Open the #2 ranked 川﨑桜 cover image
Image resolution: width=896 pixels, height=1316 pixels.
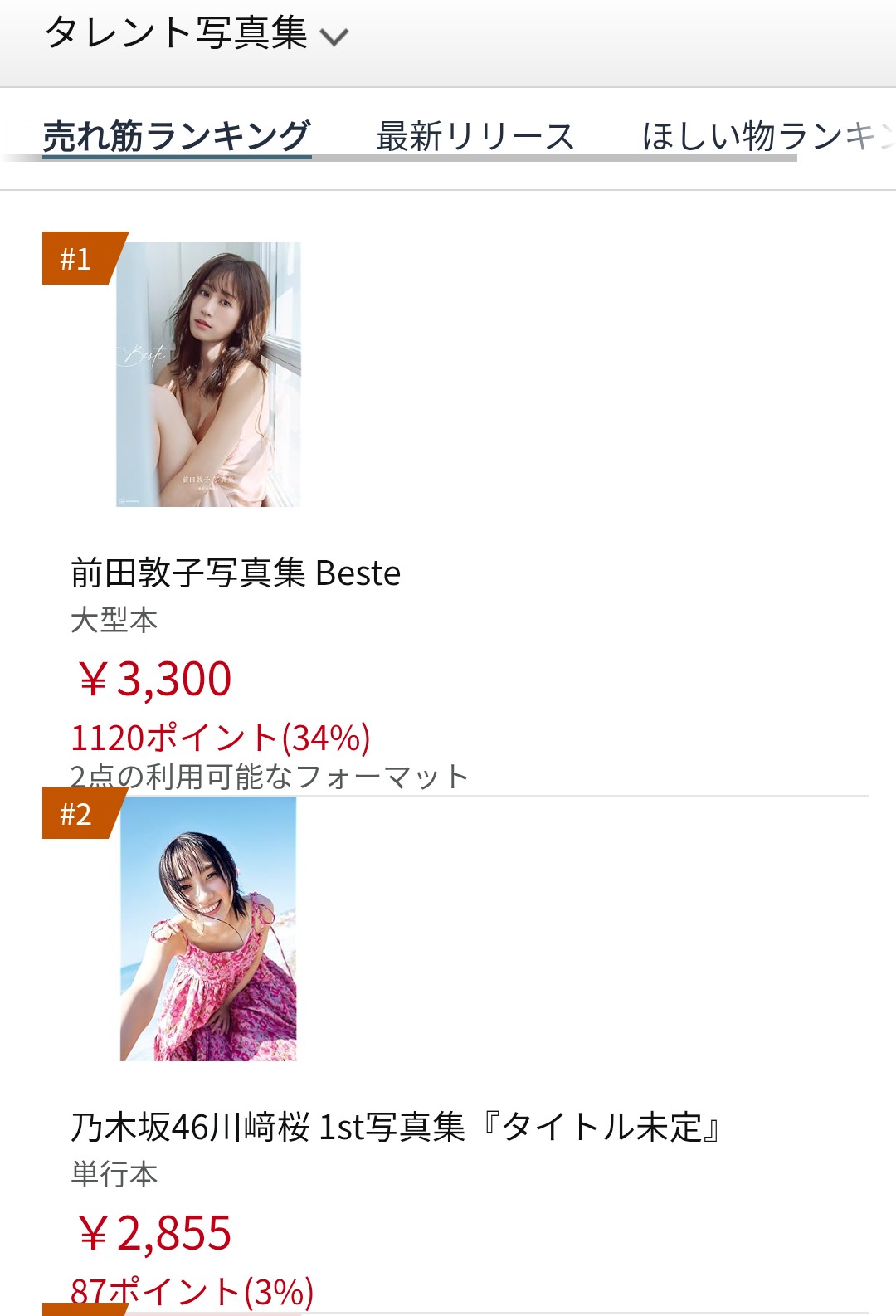tap(208, 929)
